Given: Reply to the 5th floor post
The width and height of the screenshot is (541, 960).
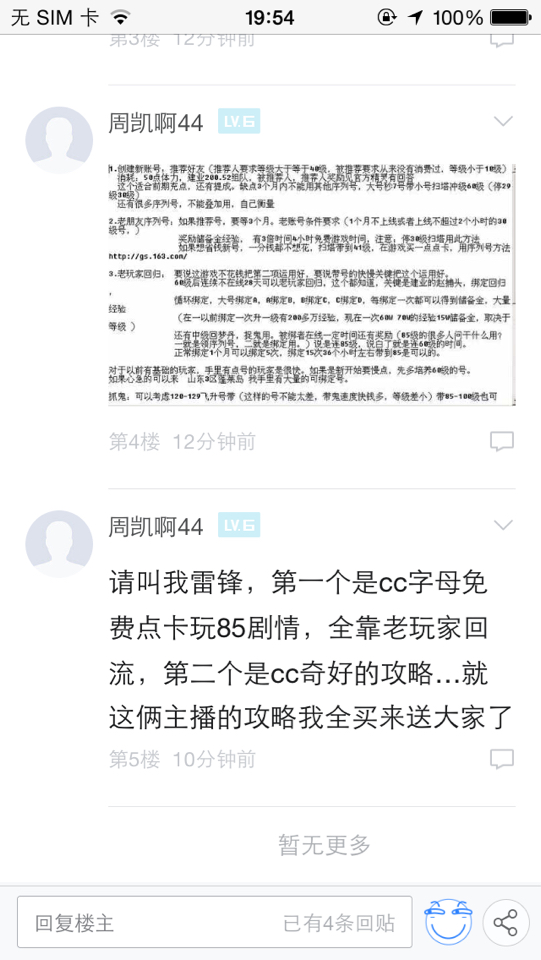Looking at the screenshot, I should tap(502, 759).
